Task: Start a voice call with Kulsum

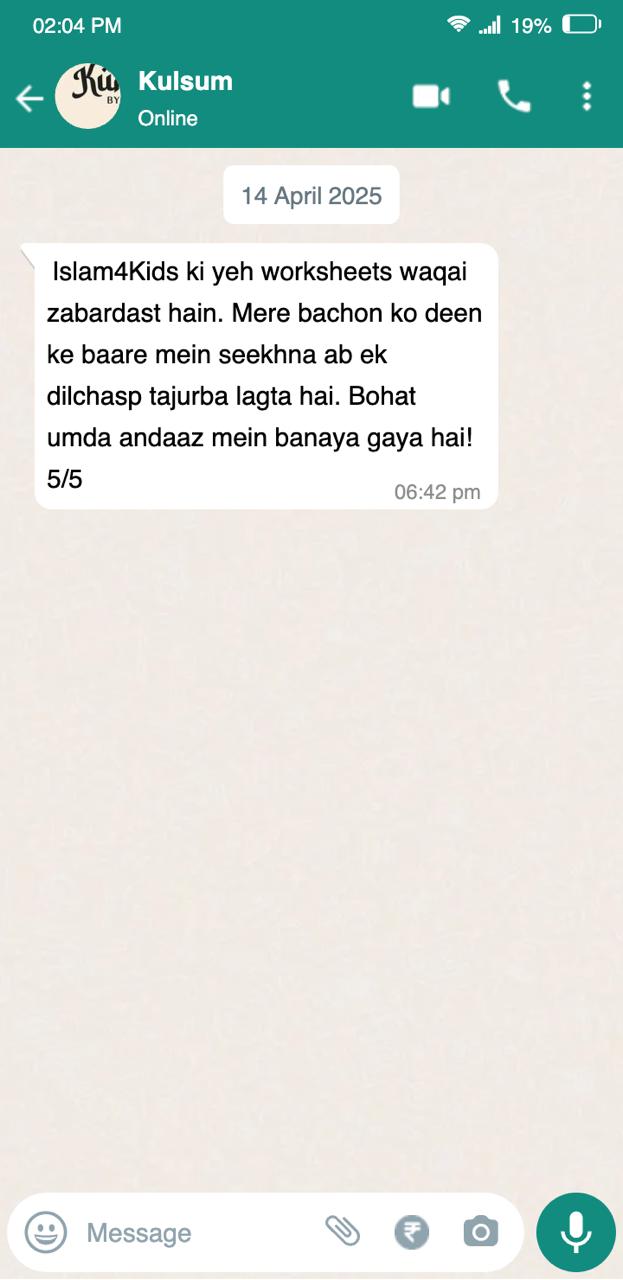Action: [514, 96]
